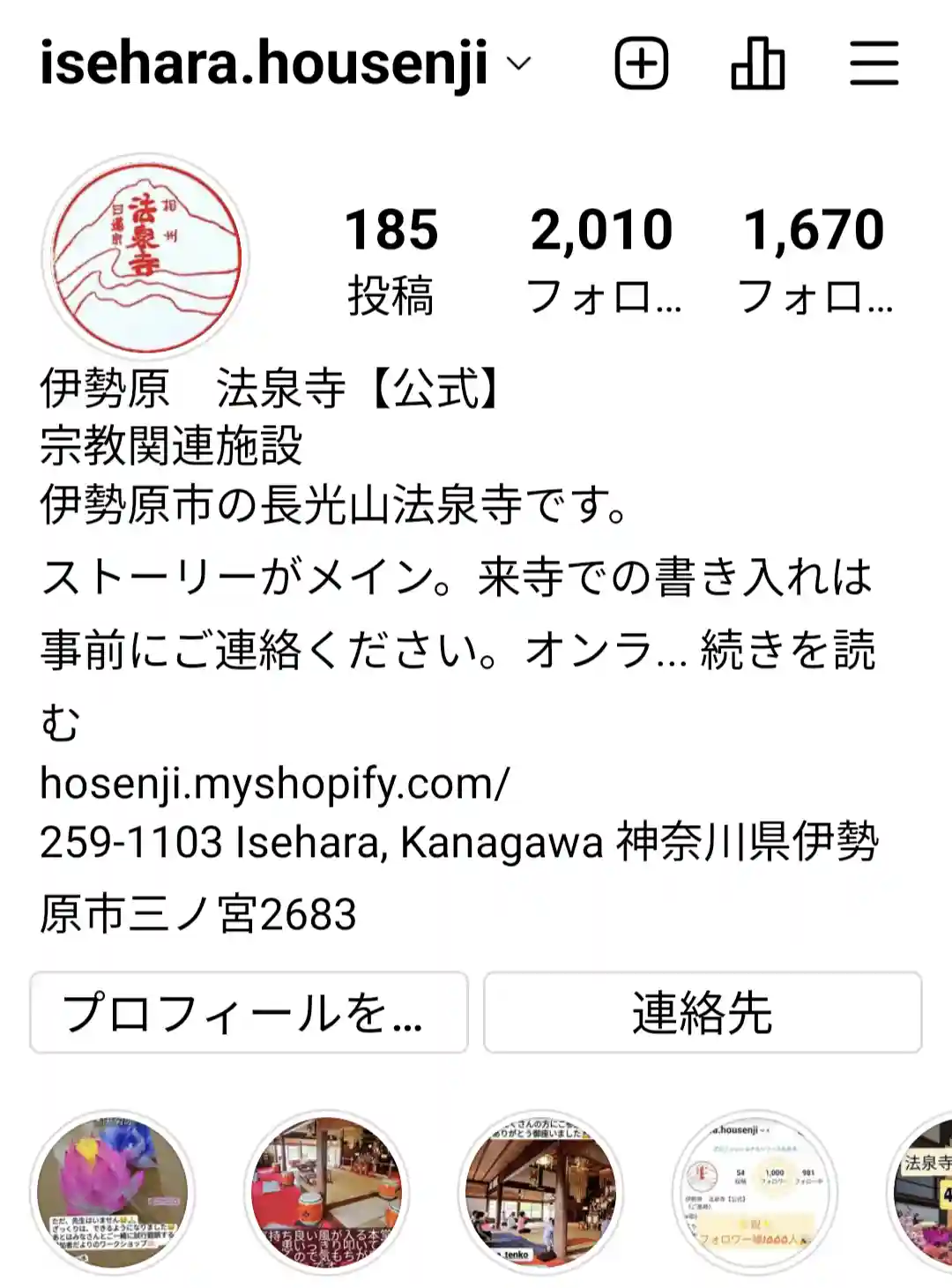Screen dimensions: 952x1288
Task: Open the partially visible 法泉寺 highlight
Action: pos(924,1192)
